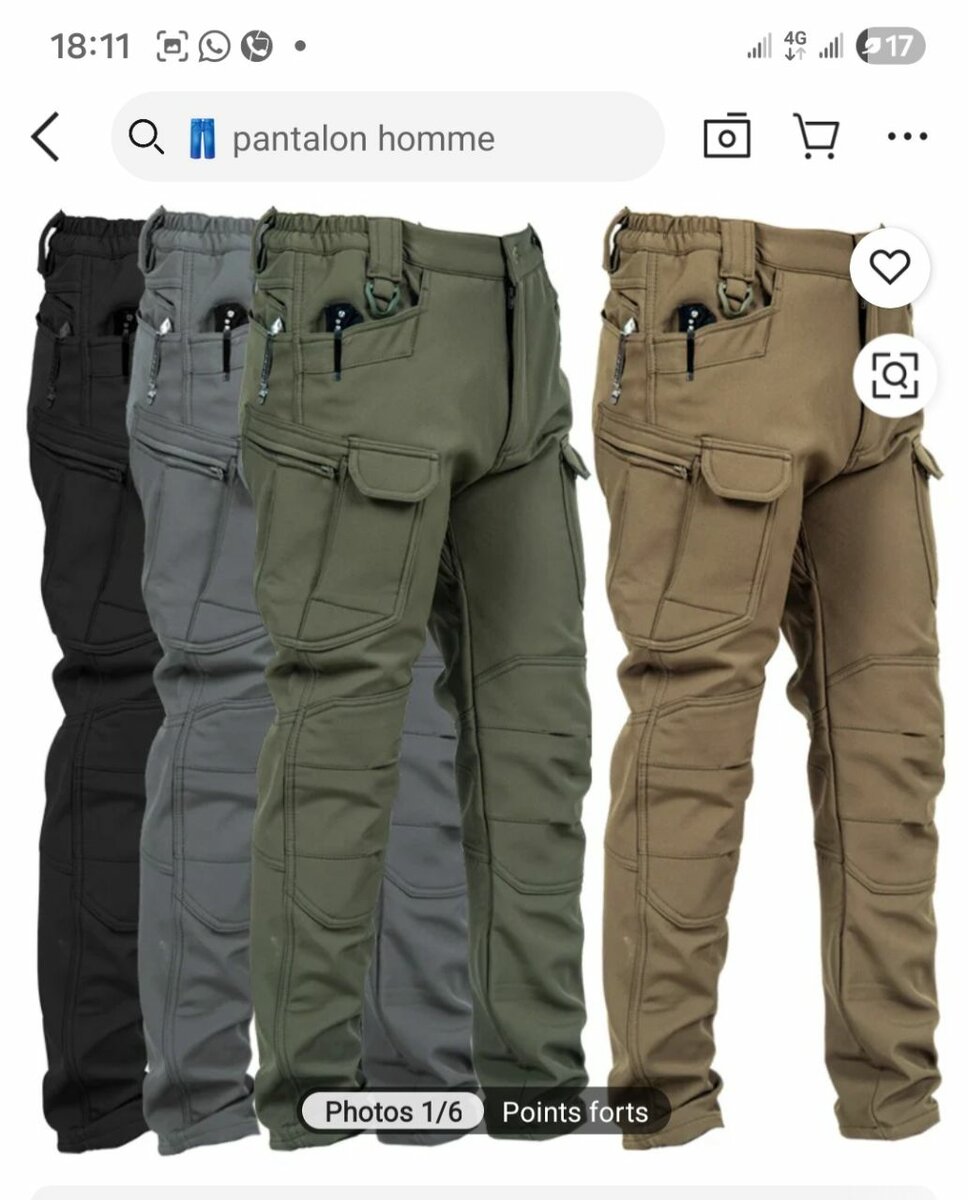The height and width of the screenshot is (1200, 968).
Task: Go back using the top-left arrow
Action: [45, 137]
